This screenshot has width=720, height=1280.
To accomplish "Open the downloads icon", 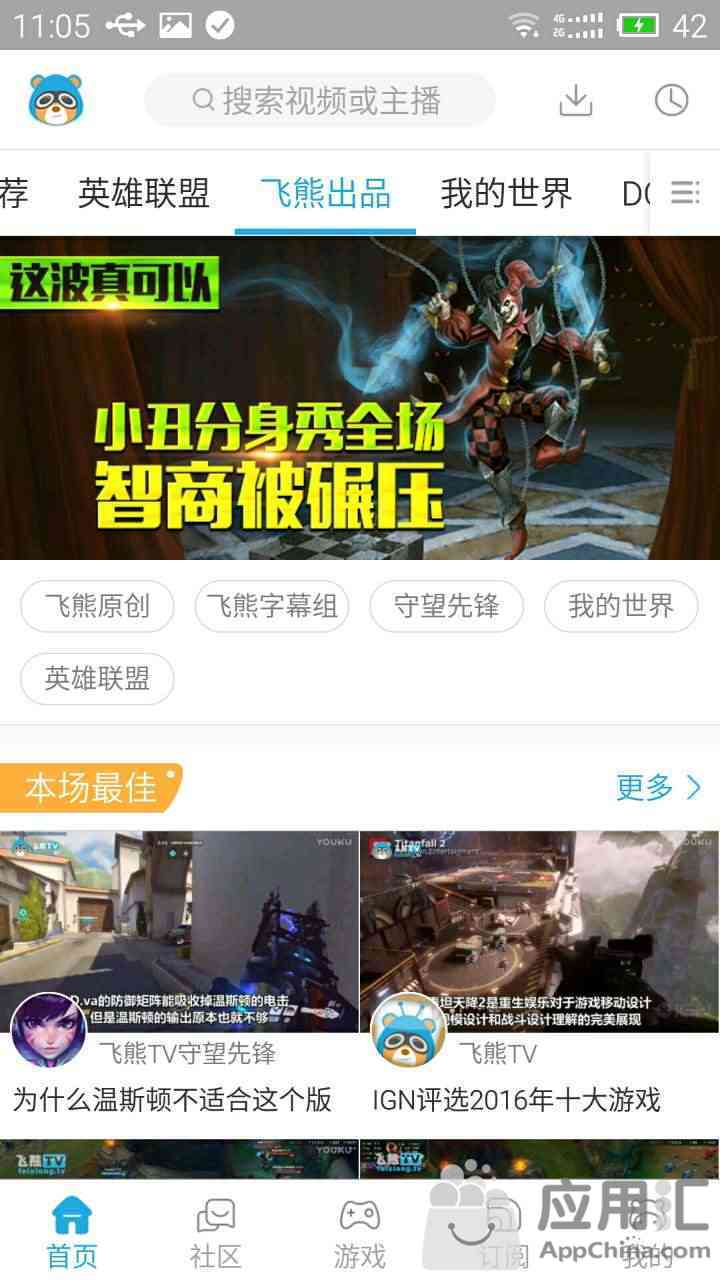I will point(575,100).
